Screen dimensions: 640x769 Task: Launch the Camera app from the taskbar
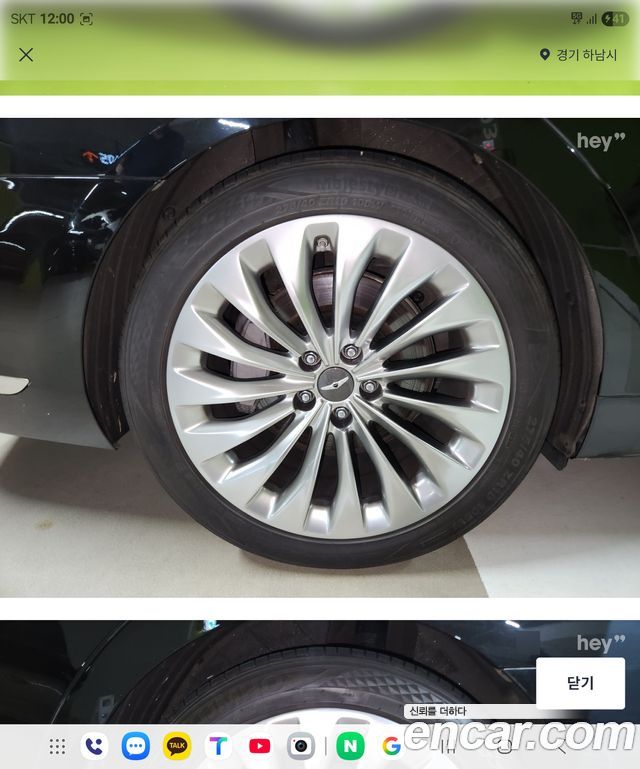301,746
